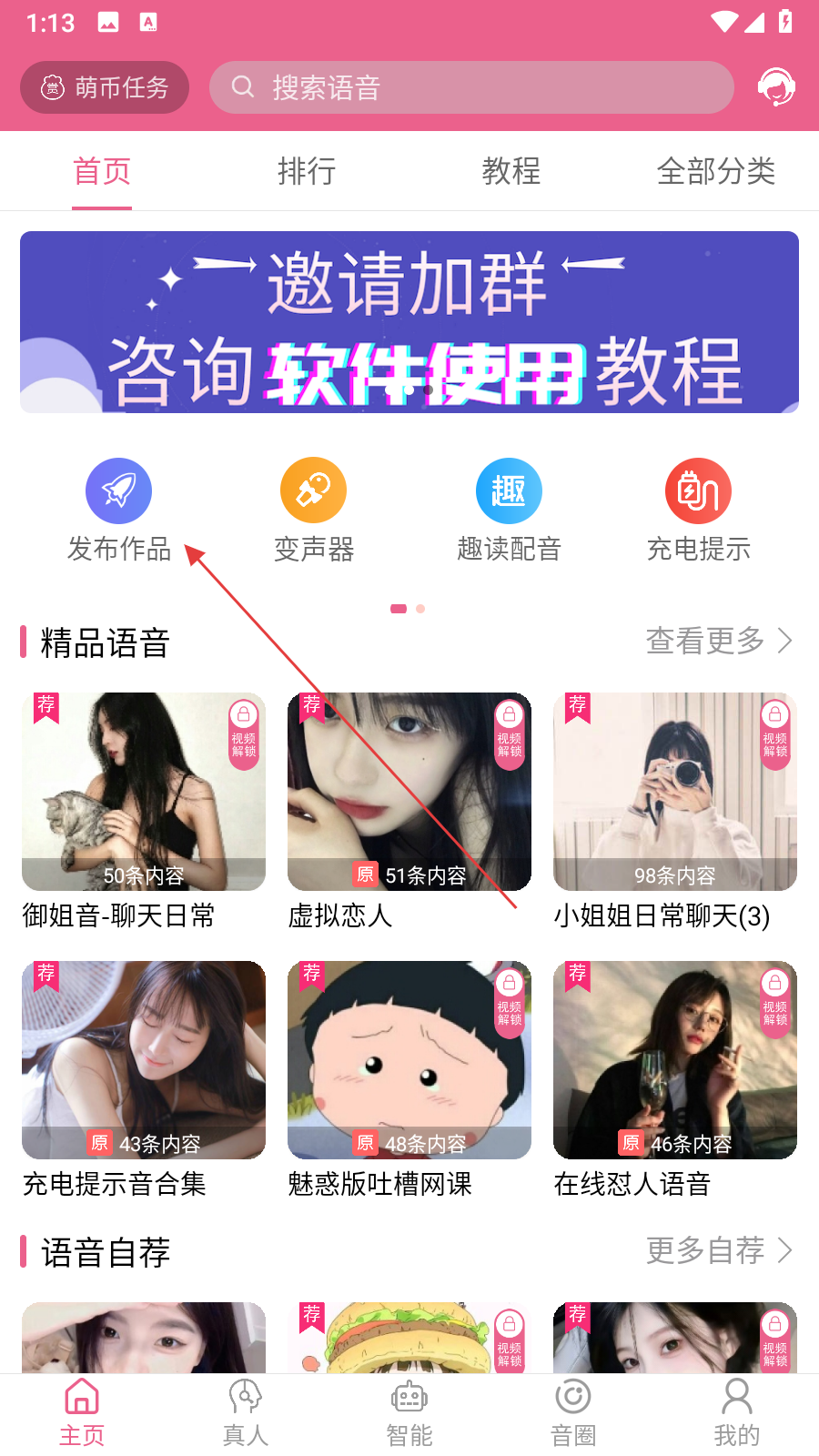View more 精品语音 via 查看更多
The height and width of the screenshot is (1456, 819).
pos(719,642)
